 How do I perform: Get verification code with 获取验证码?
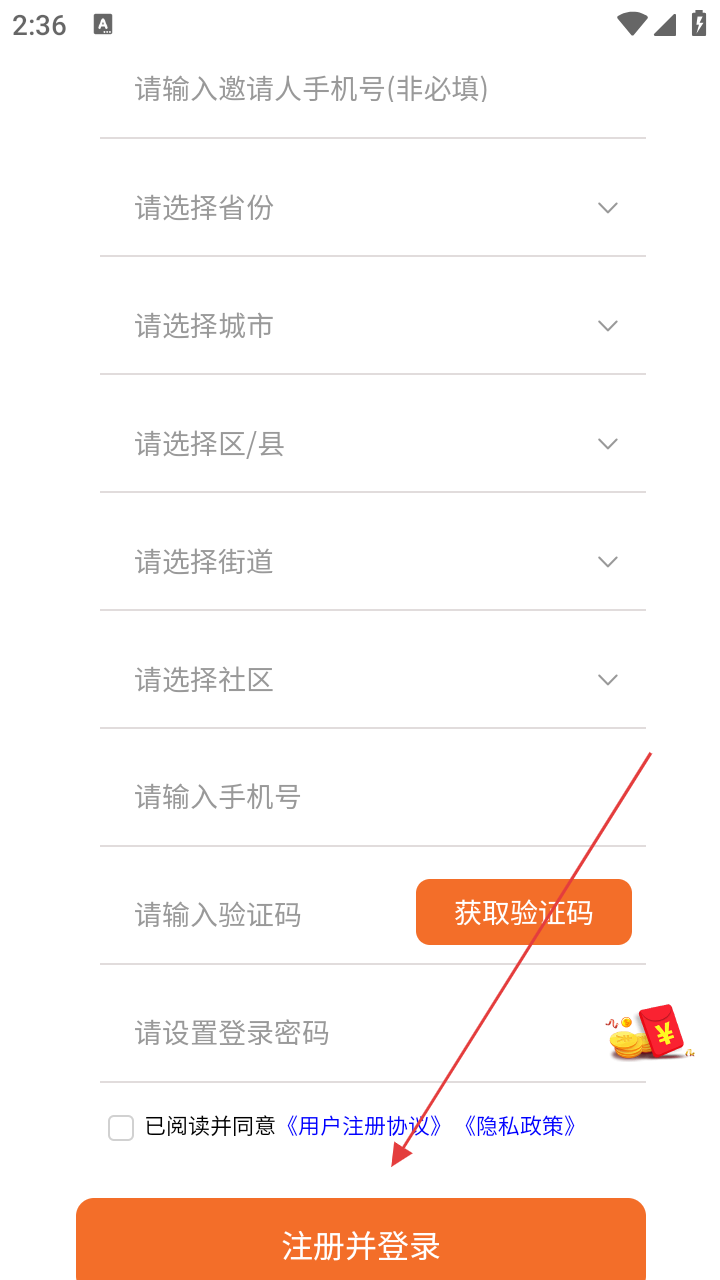523,912
